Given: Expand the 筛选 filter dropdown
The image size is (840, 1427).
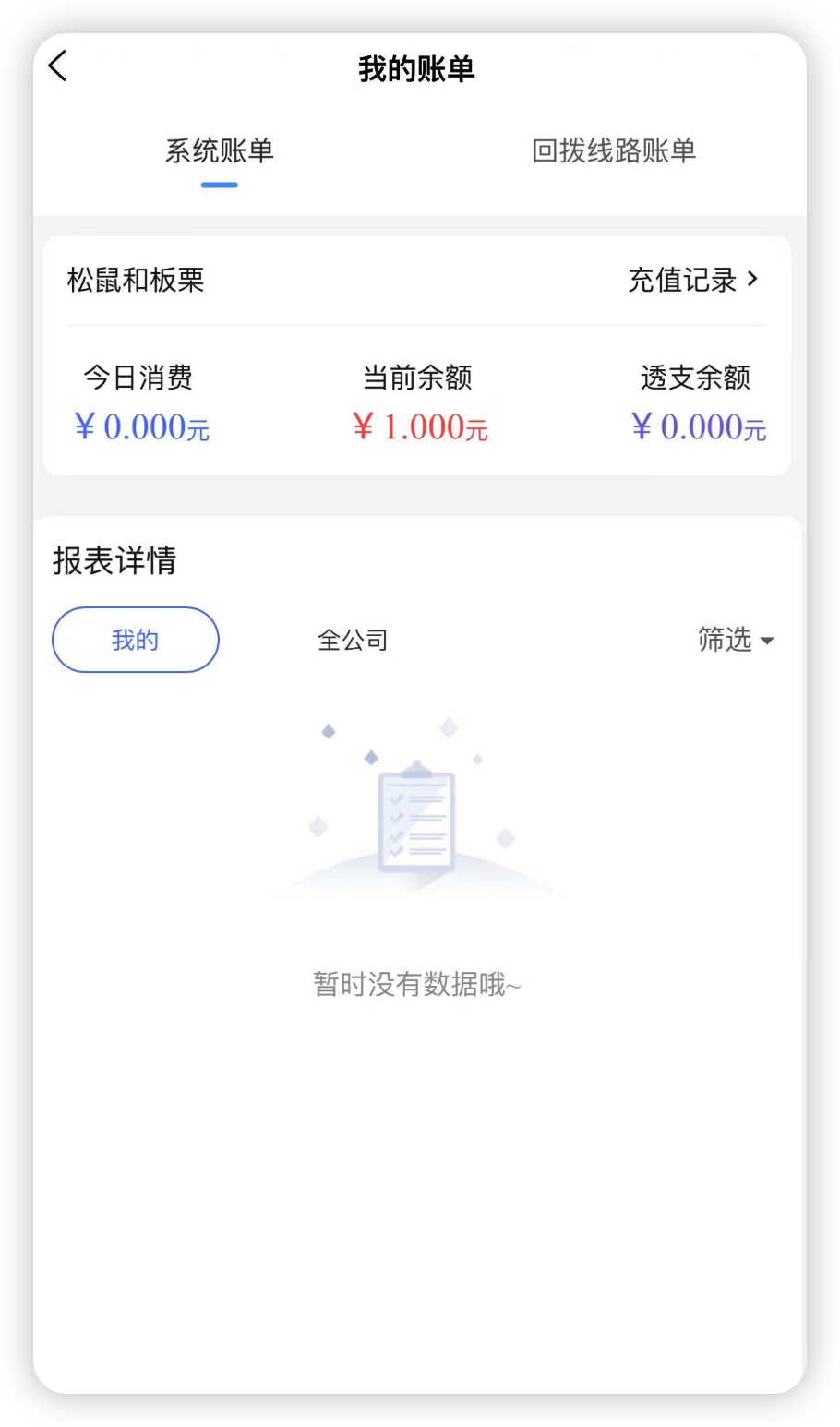Looking at the screenshot, I should tap(735, 640).
